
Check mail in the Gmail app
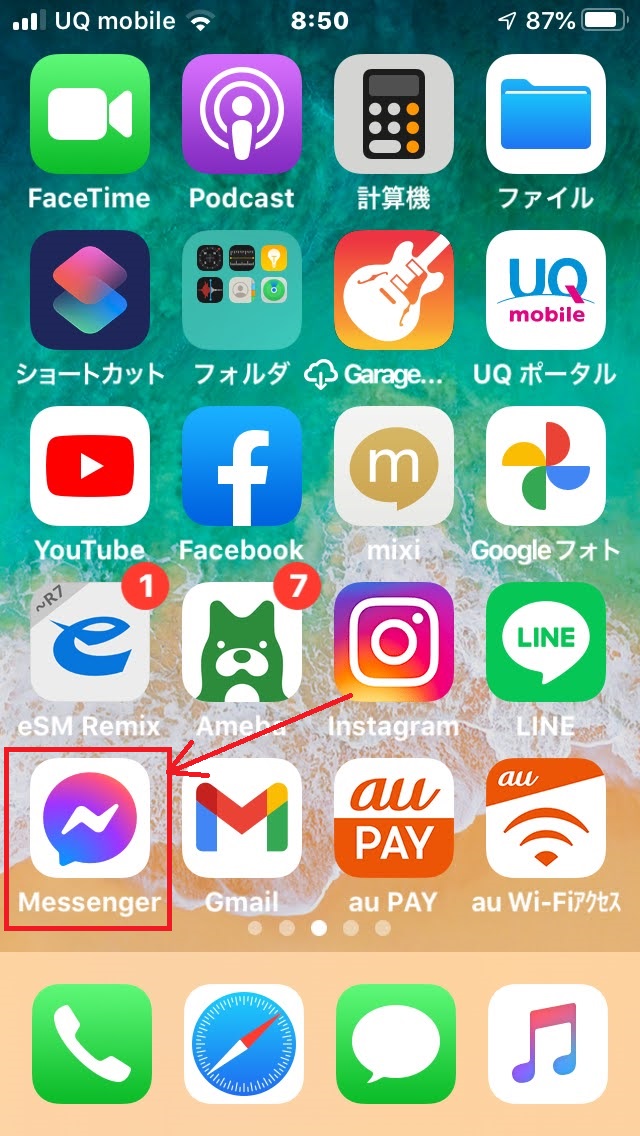(242, 818)
